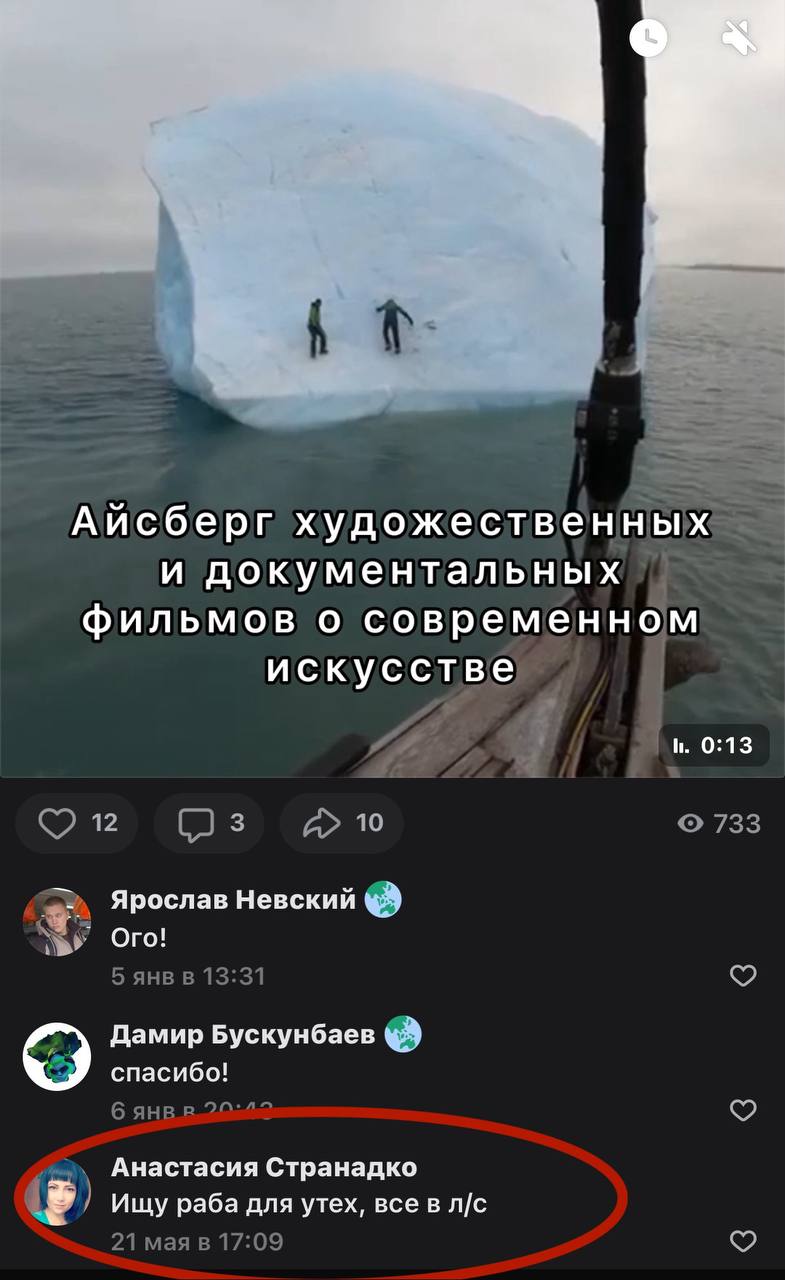Screen dimensions: 785x1280
Task: Open Анастасия Странадко's profile
Action: 264,1167
